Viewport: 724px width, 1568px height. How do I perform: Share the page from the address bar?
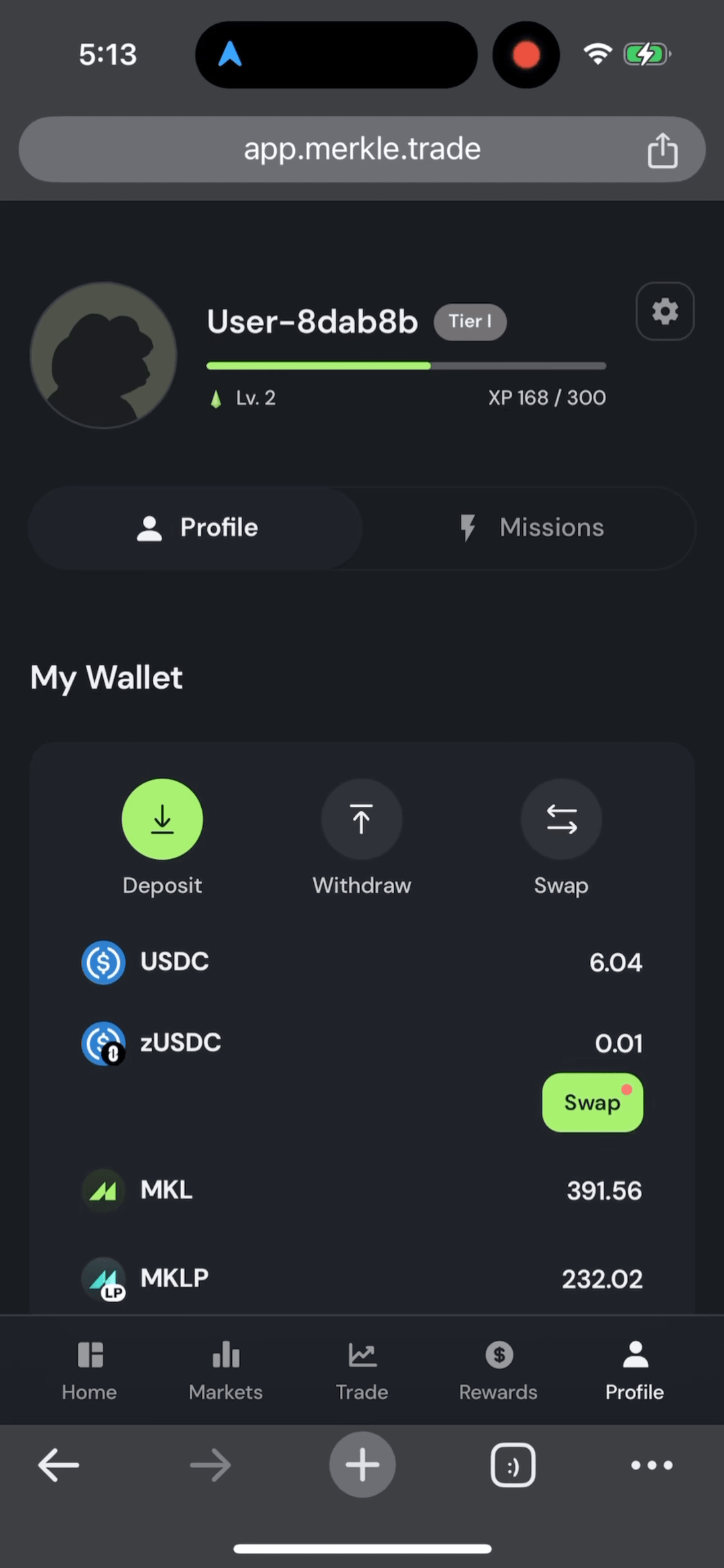pyautogui.click(x=662, y=150)
